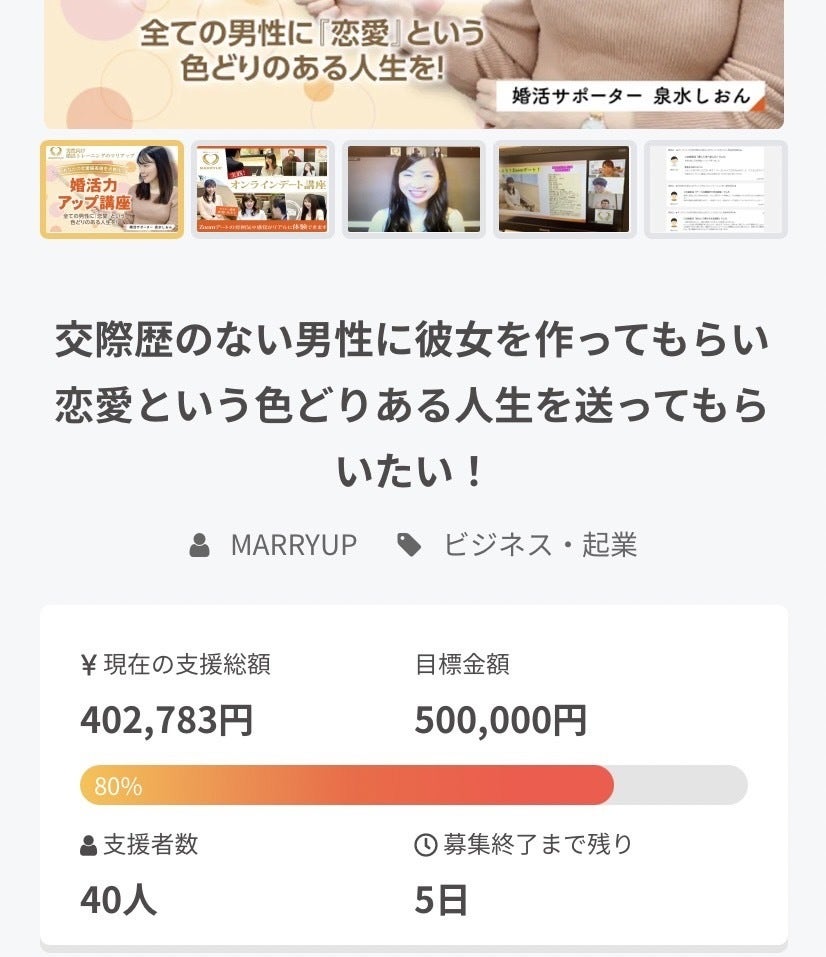Select the Zoom screen monitor thumbnail
This screenshot has width=826, height=957.
[565, 190]
